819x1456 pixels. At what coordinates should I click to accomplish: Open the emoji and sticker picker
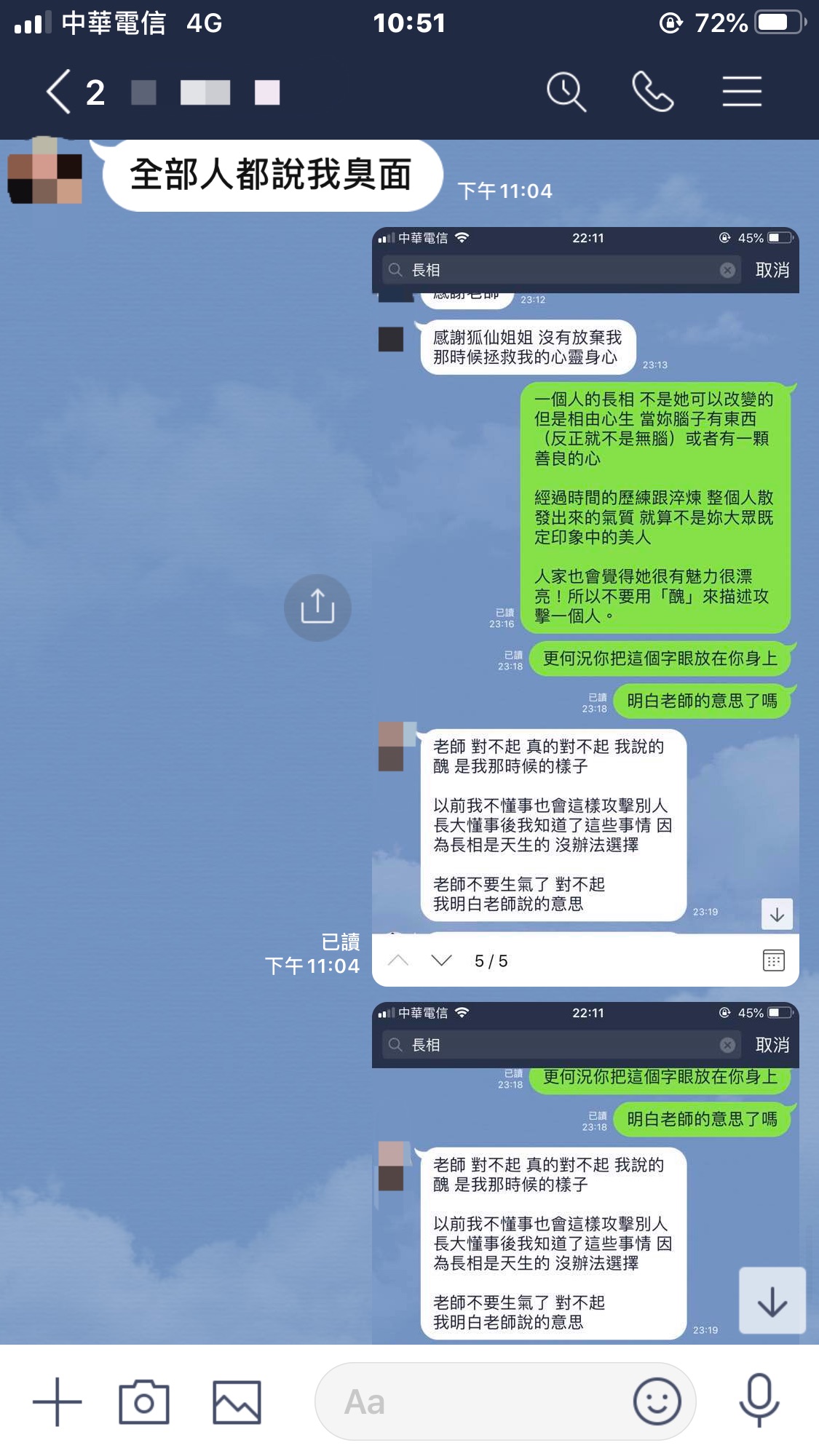tap(657, 1401)
